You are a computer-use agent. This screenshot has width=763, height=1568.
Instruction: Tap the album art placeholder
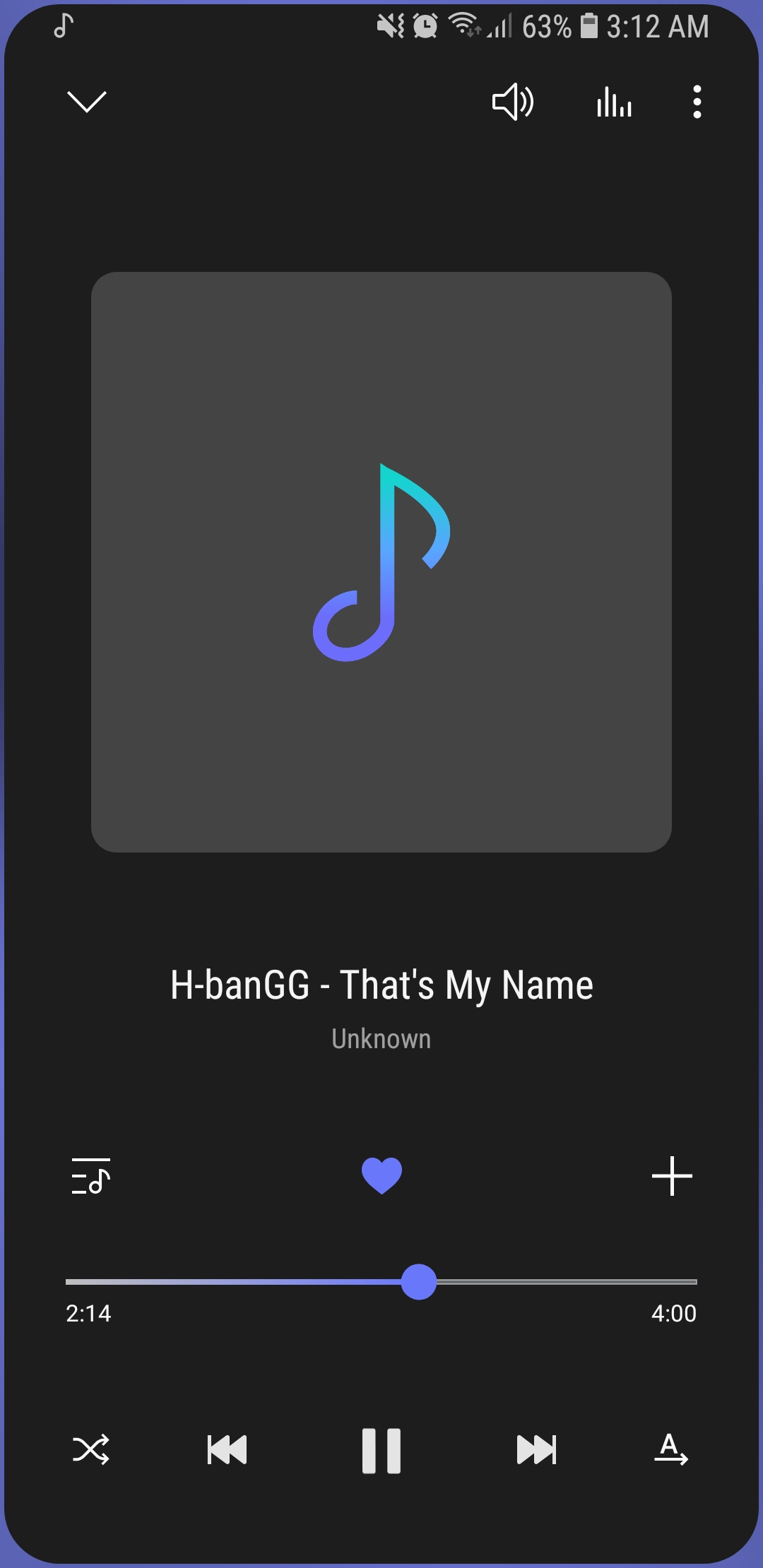click(381, 562)
